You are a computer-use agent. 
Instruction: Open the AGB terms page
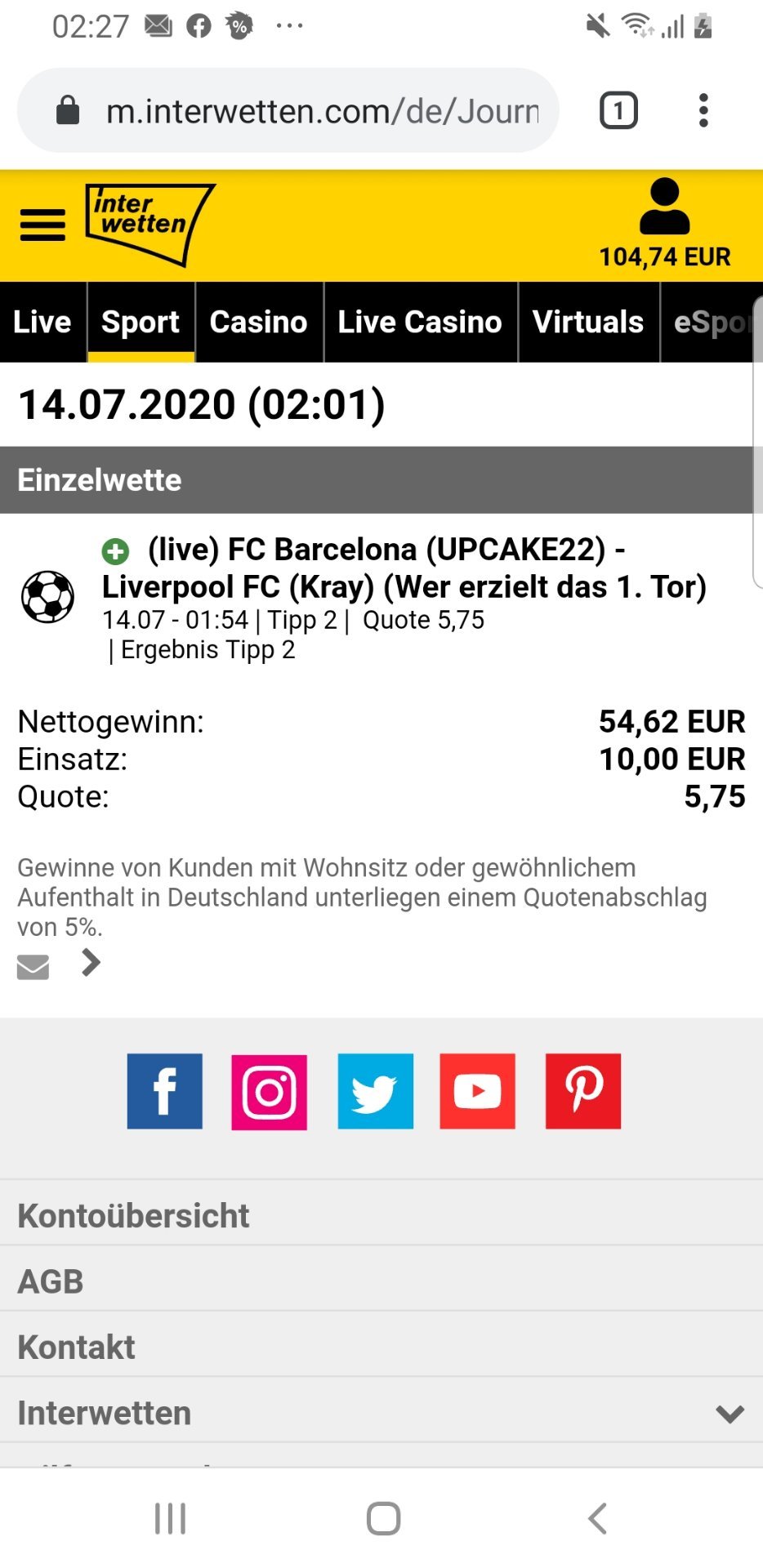[x=381, y=1281]
